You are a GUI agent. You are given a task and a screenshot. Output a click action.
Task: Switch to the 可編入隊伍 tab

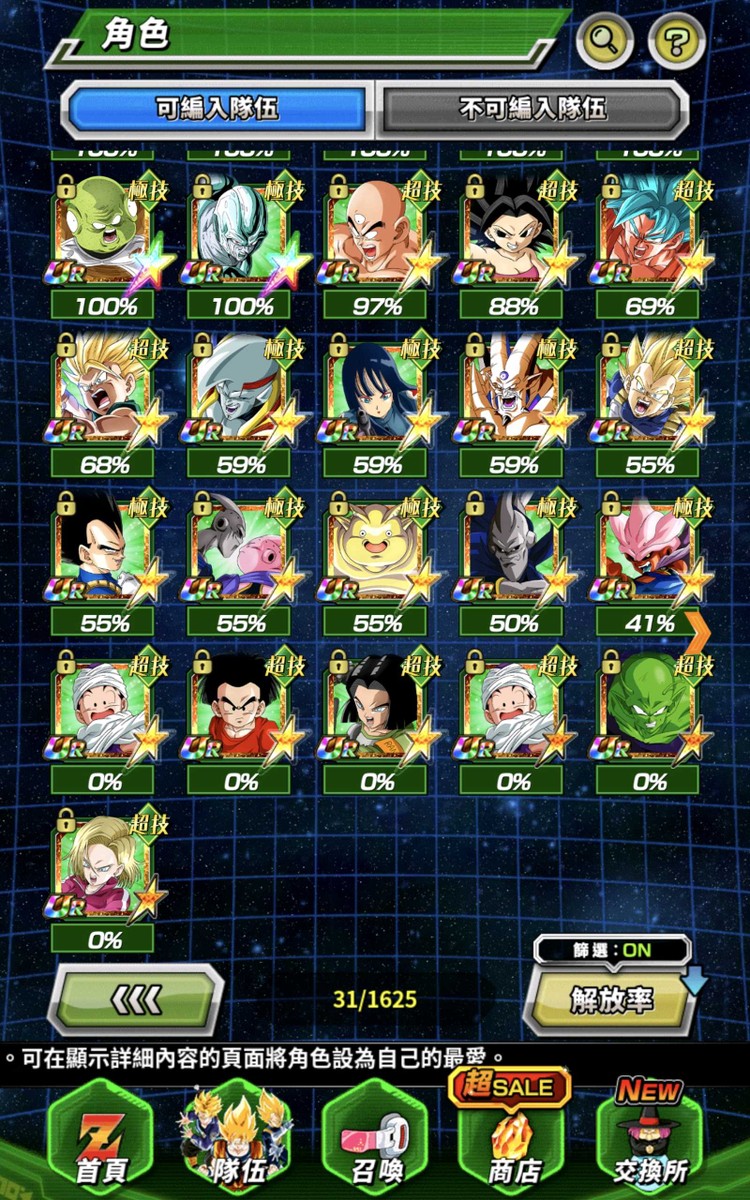point(217,109)
